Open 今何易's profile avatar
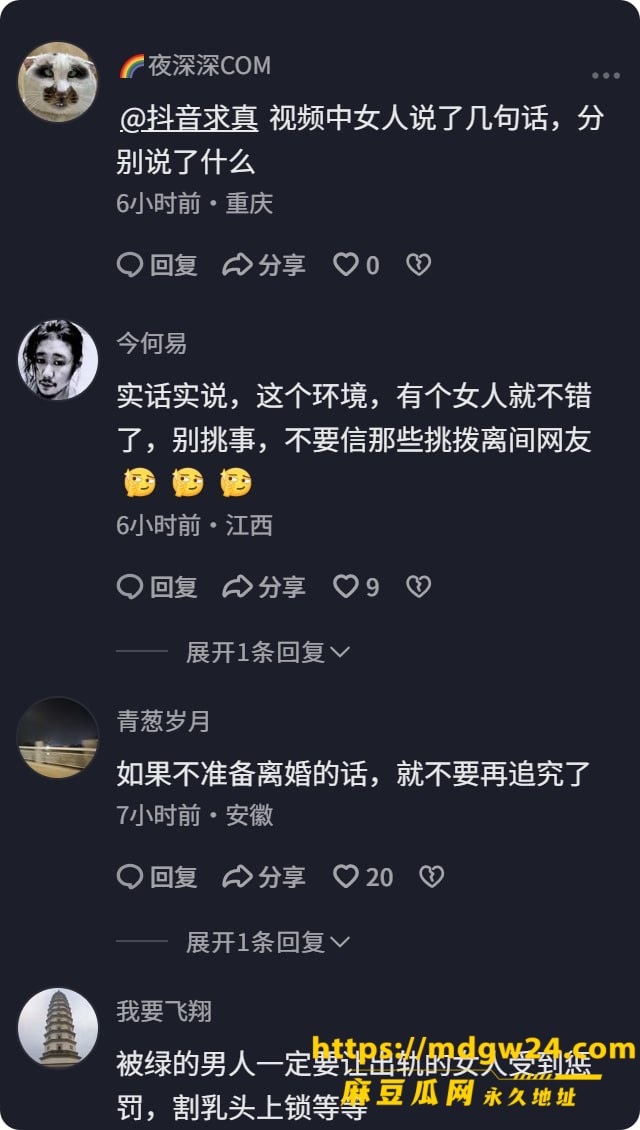This screenshot has height=1130, width=640. coord(58,360)
